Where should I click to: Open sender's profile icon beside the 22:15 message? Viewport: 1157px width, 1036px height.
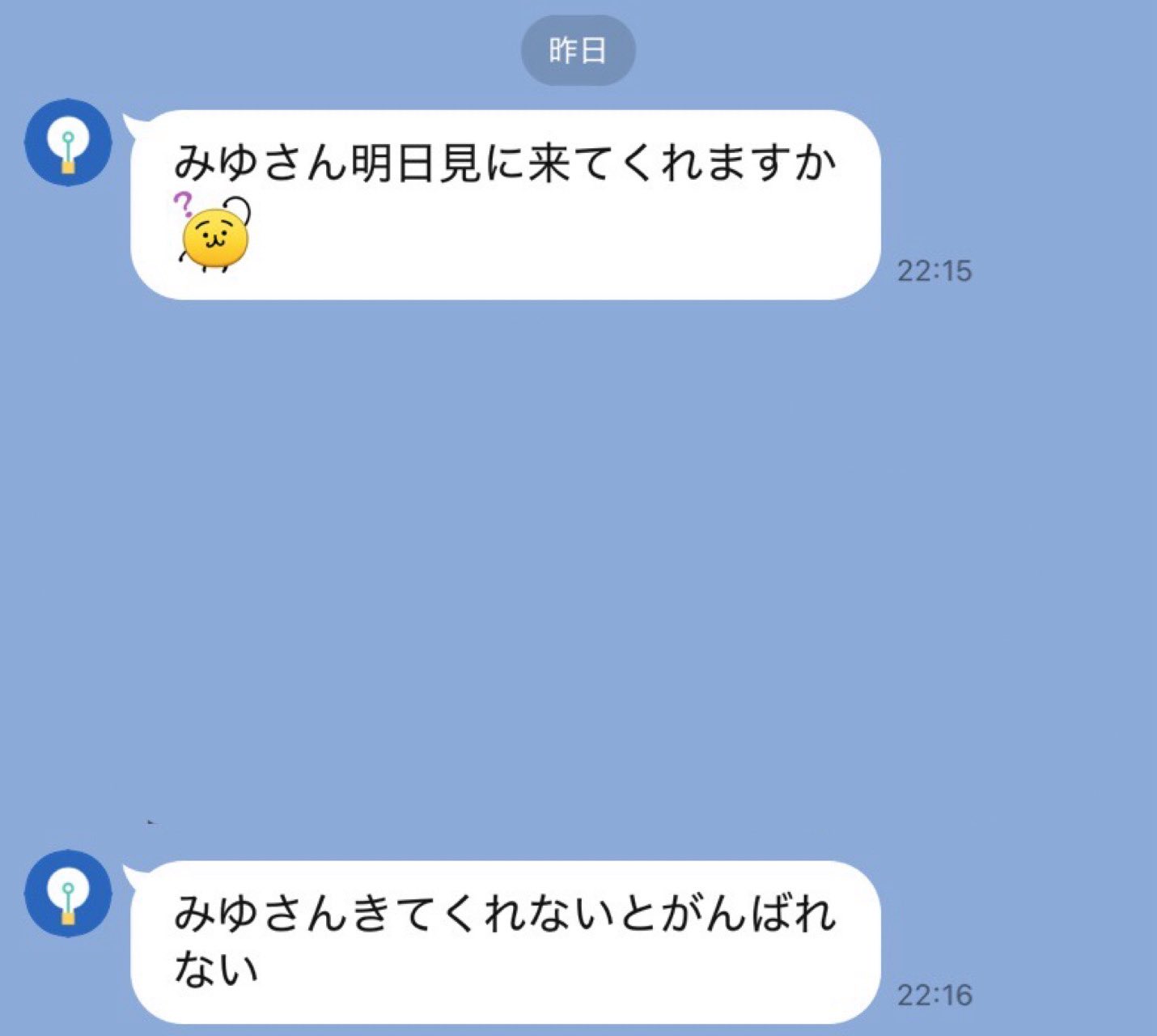[68, 142]
